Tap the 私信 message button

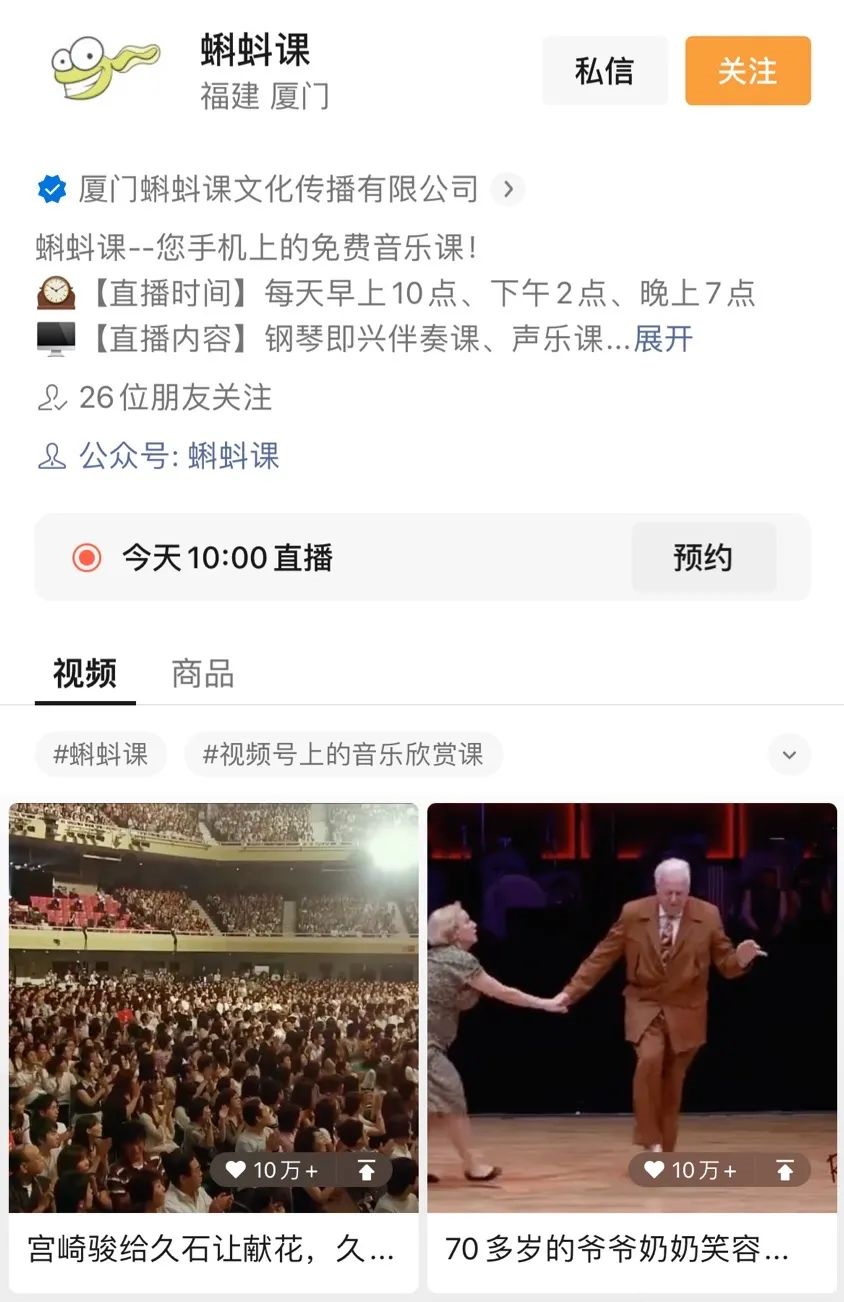coord(604,71)
